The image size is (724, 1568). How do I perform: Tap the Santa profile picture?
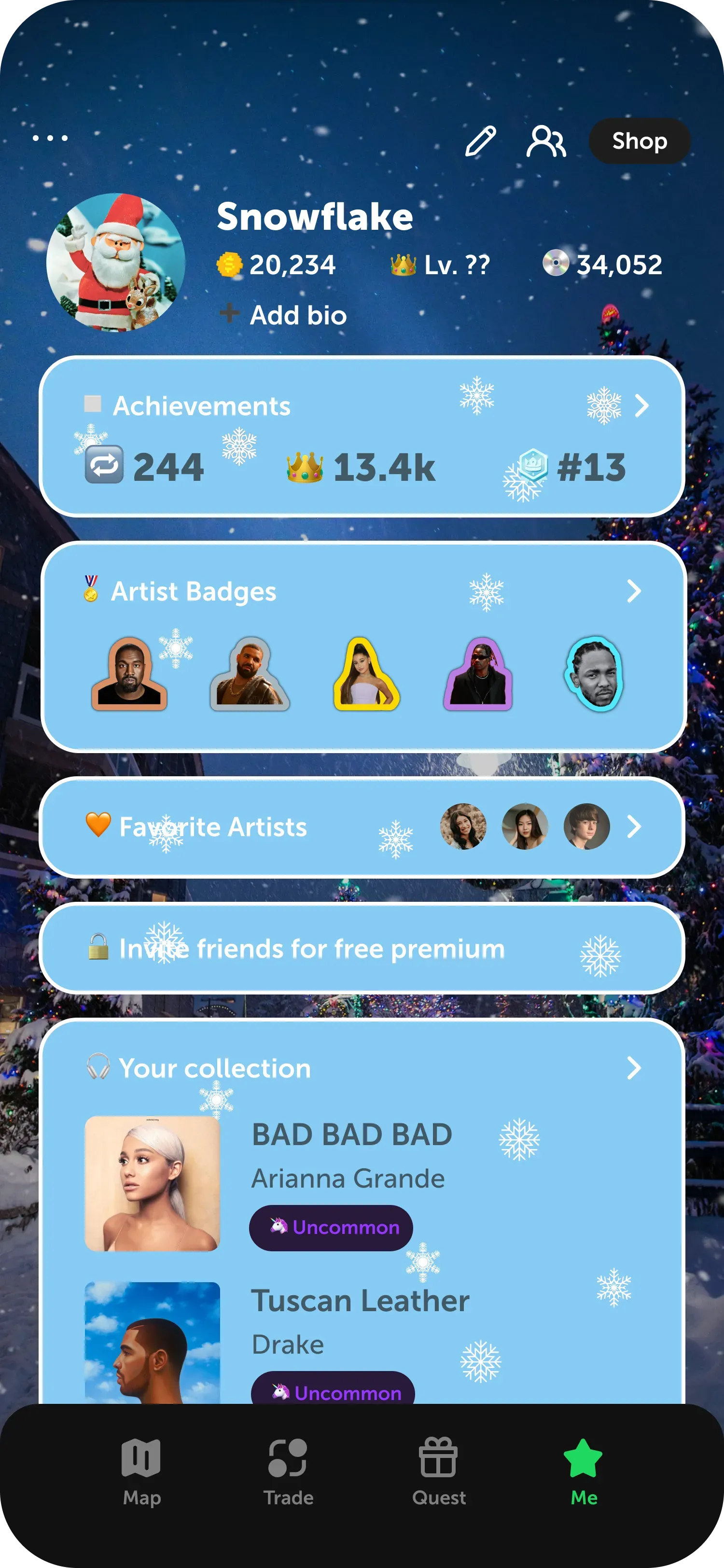point(115,262)
